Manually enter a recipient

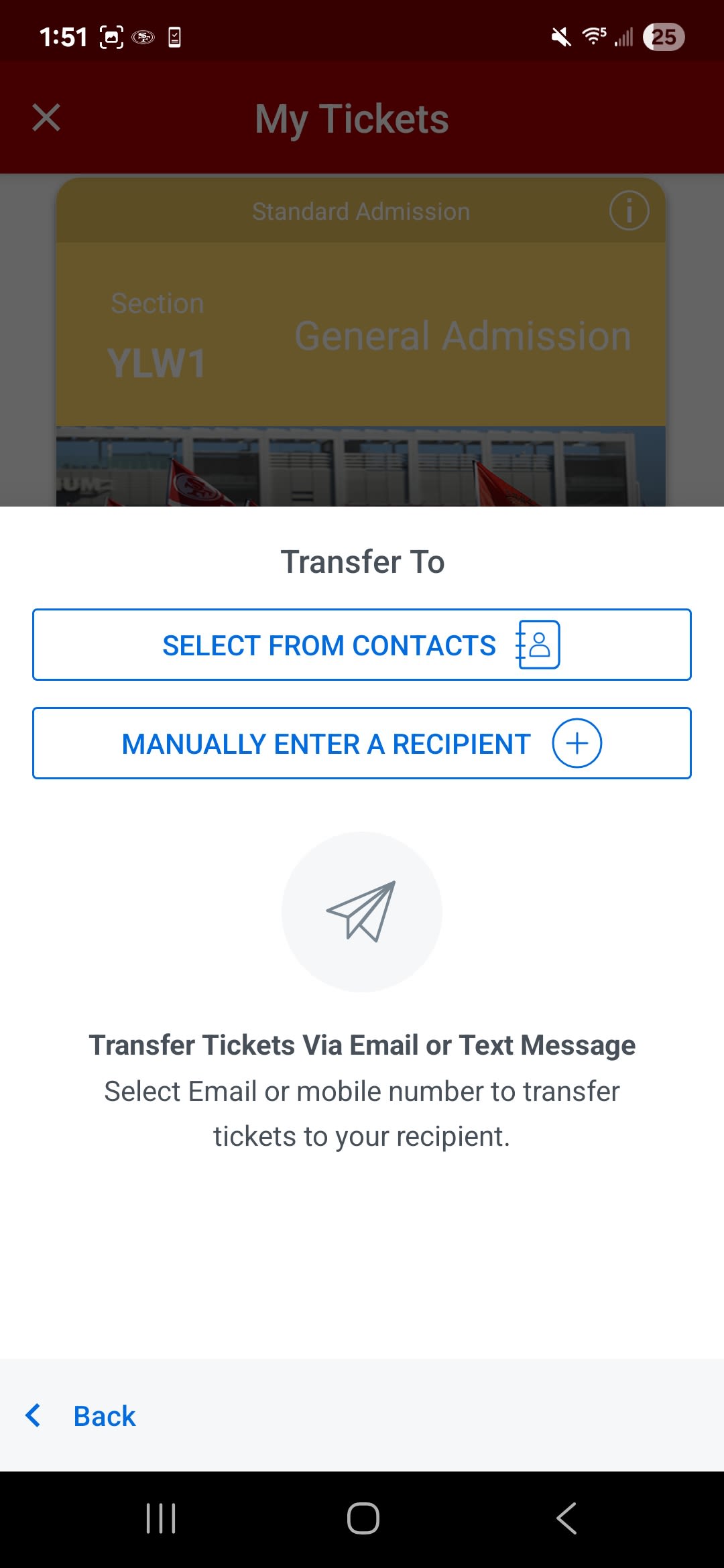tap(361, 743)
